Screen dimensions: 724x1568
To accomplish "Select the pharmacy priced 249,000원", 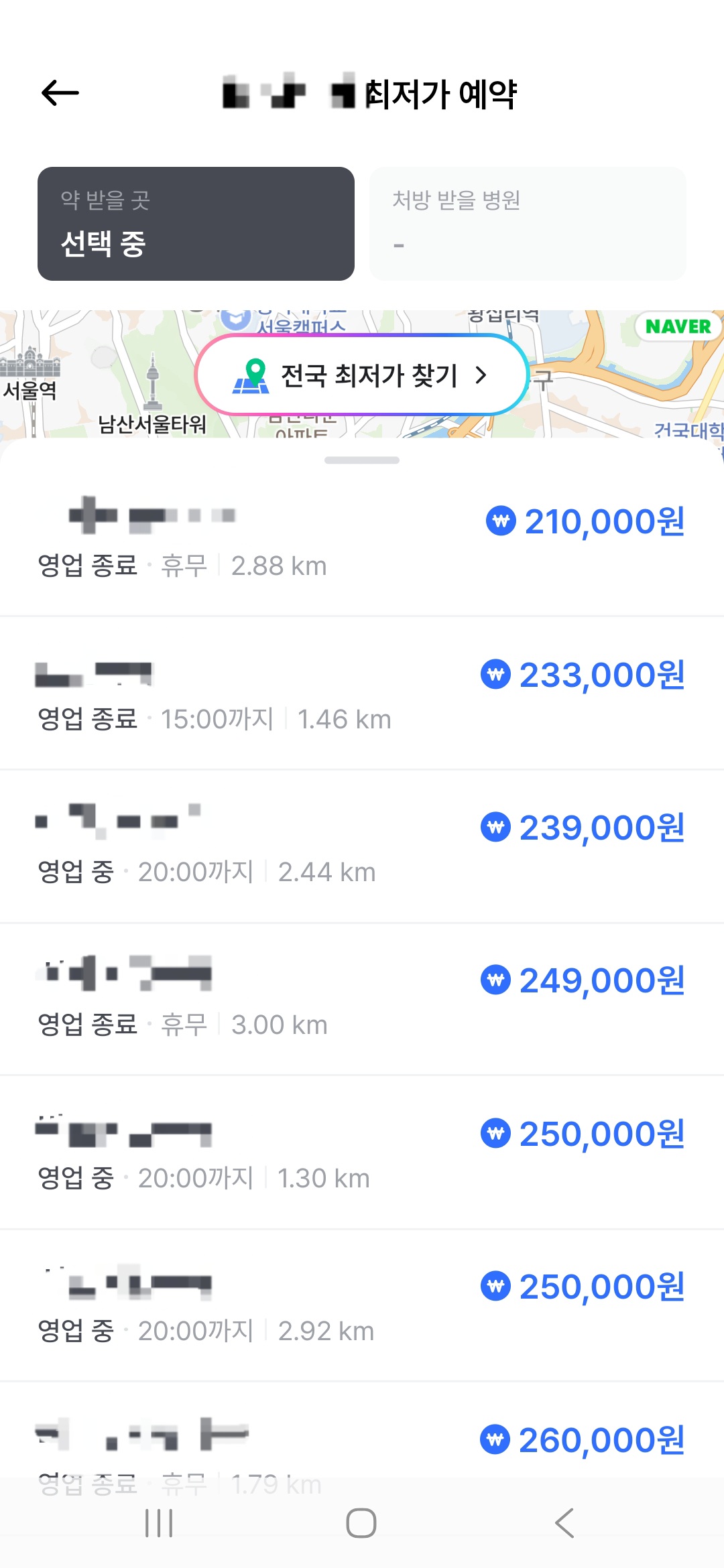I will coord(362,999).
